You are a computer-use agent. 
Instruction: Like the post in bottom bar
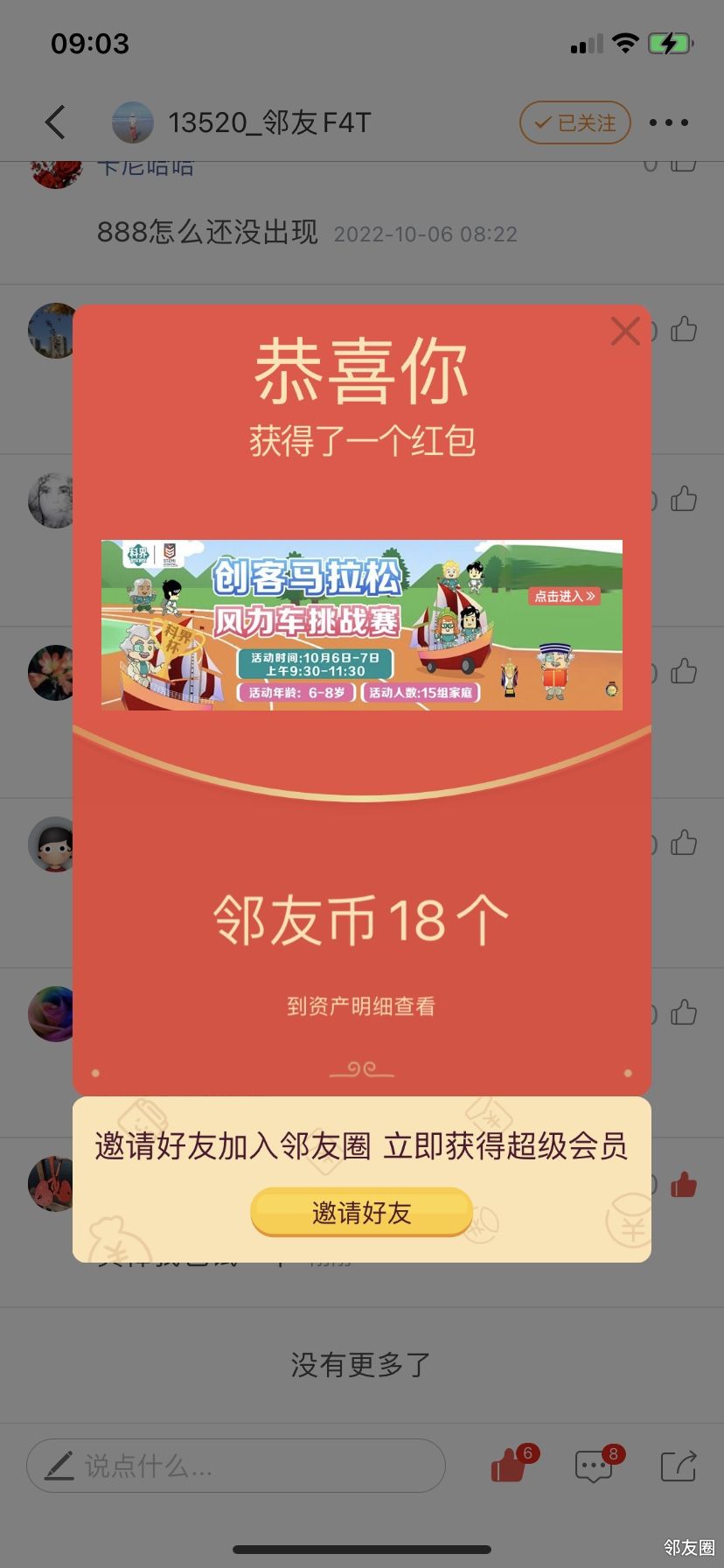pos(509,1466)
